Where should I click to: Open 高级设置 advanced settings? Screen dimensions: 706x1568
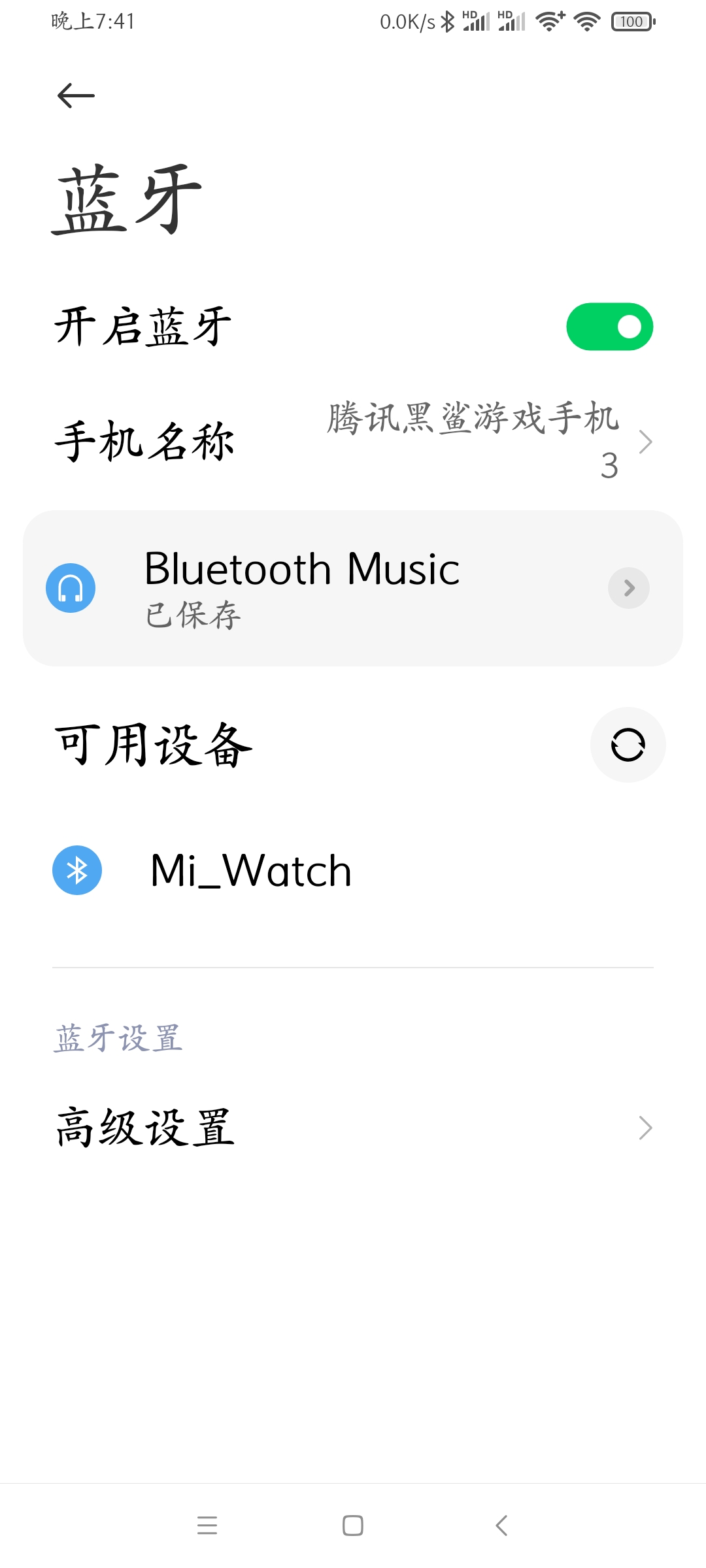coord(353,1128)
